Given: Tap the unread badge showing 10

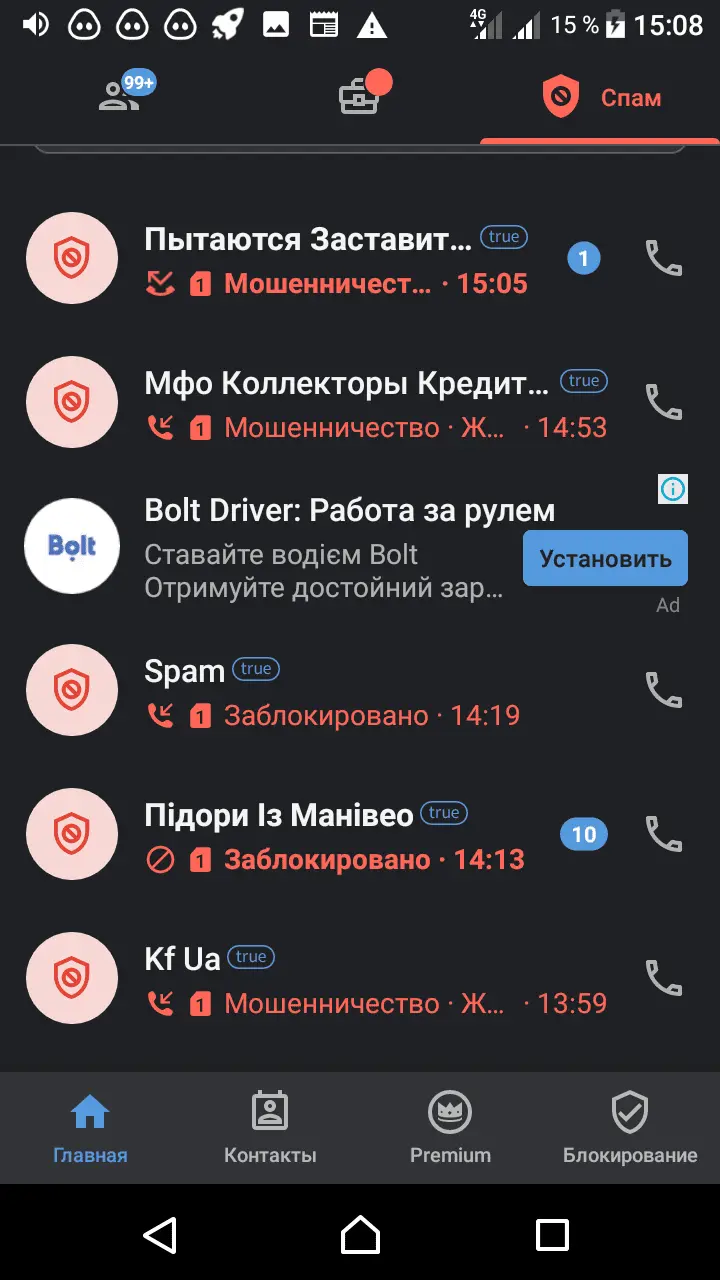Looking at the screenshot, I should pyautogui.click(x=583, y=834).
